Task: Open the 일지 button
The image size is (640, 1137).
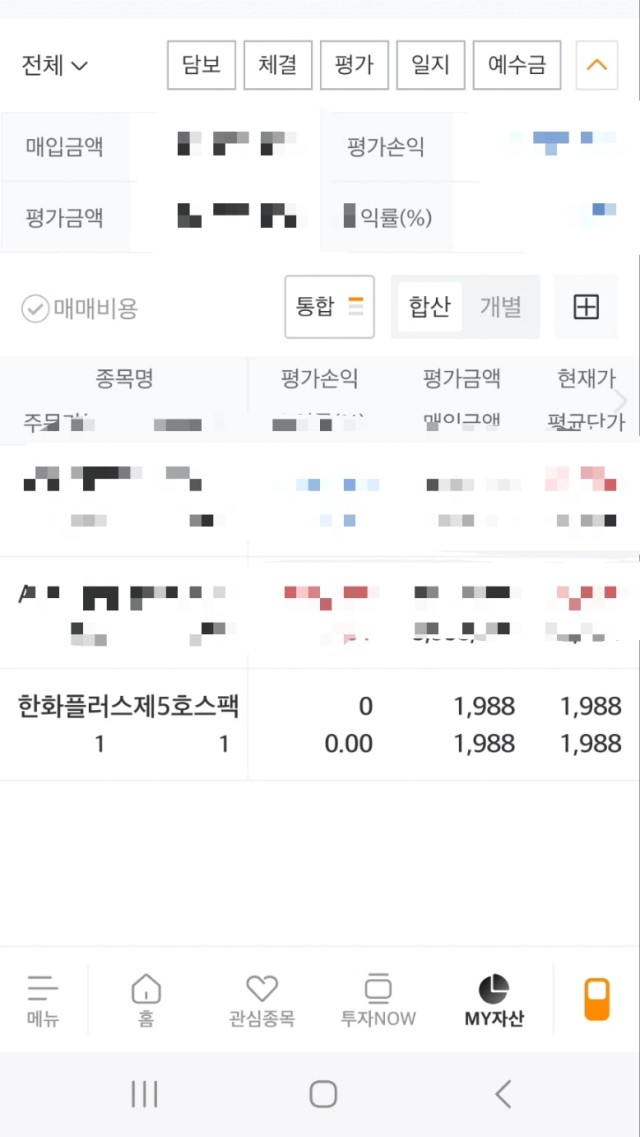Action: (431, 65)
